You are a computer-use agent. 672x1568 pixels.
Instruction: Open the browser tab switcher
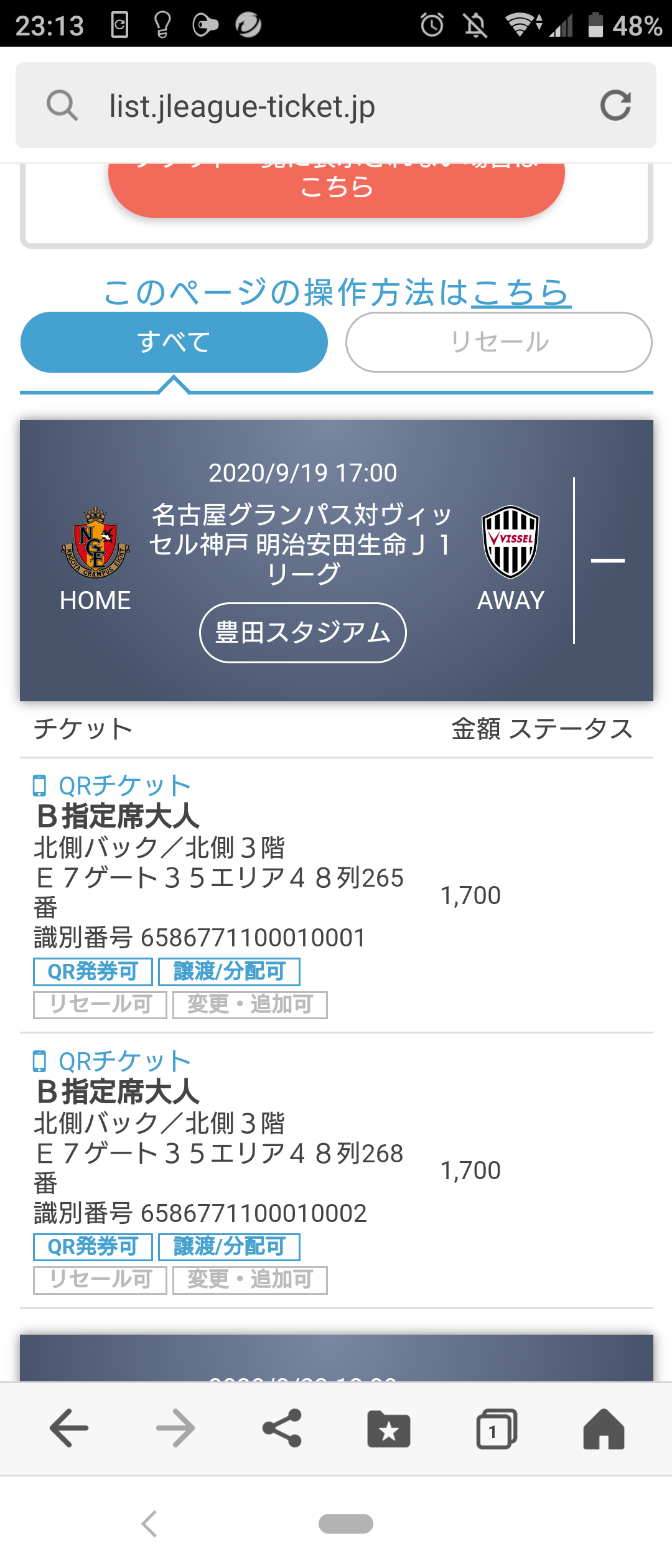pos(496,1428)
